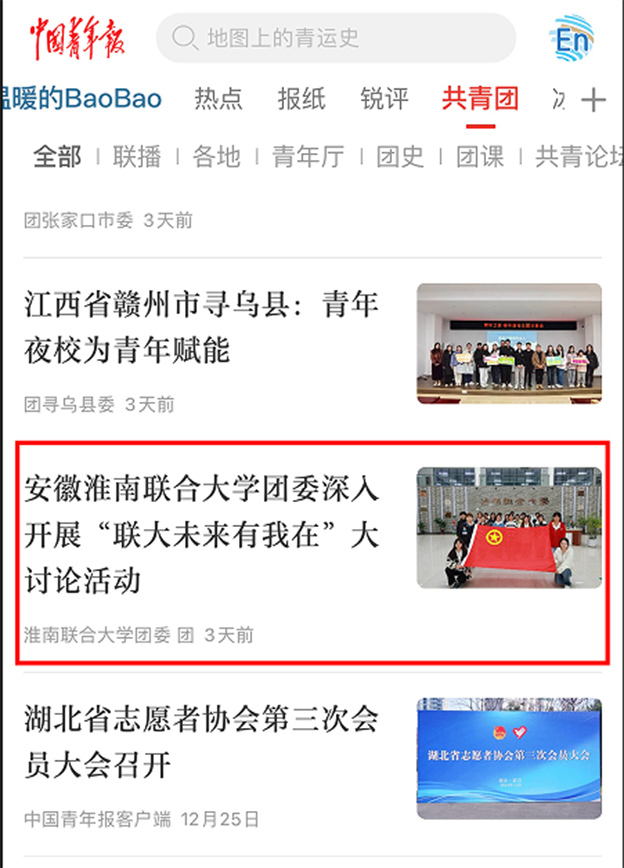The image size is (624, 868).
Task: Show the 全部 sub-category
Action: click(57, 157)
